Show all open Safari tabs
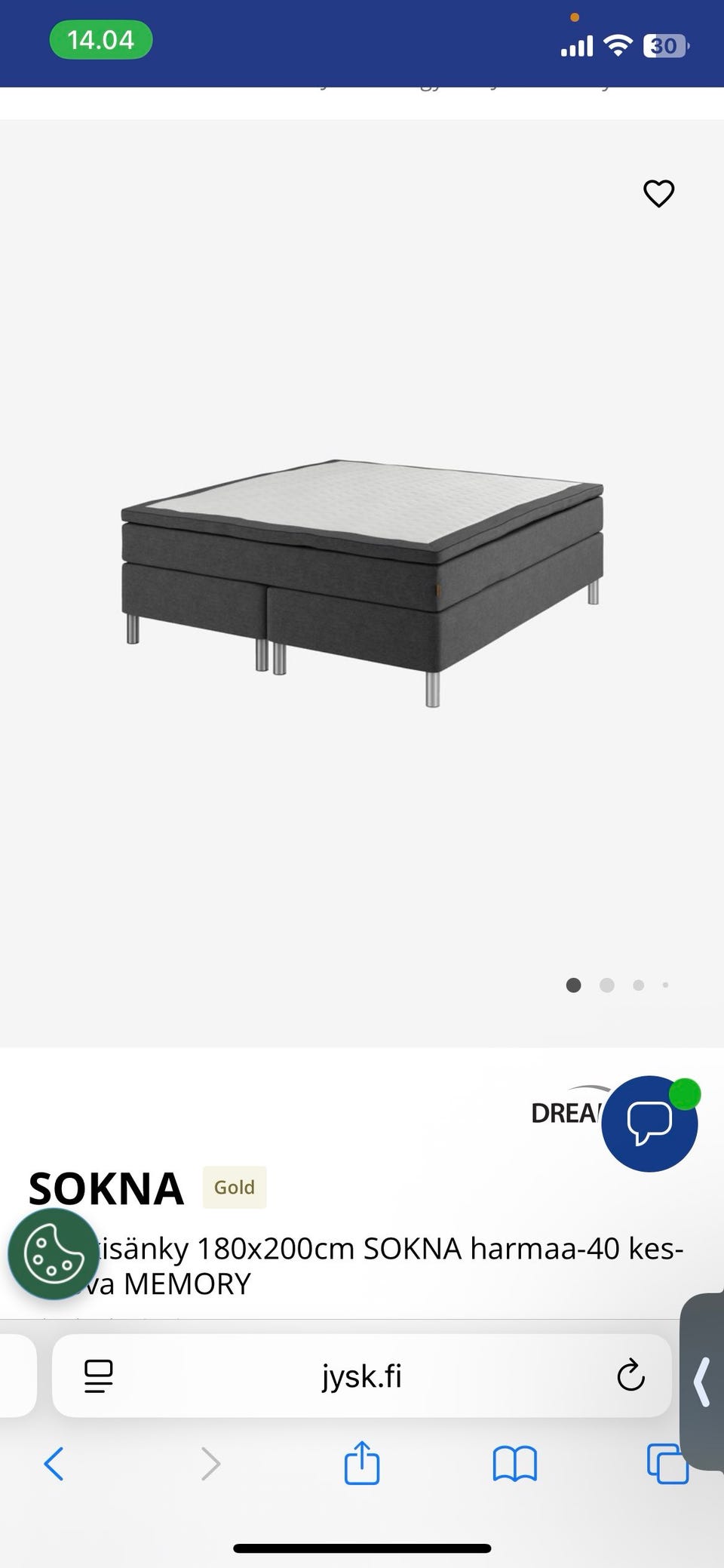 coord(667,1464)
